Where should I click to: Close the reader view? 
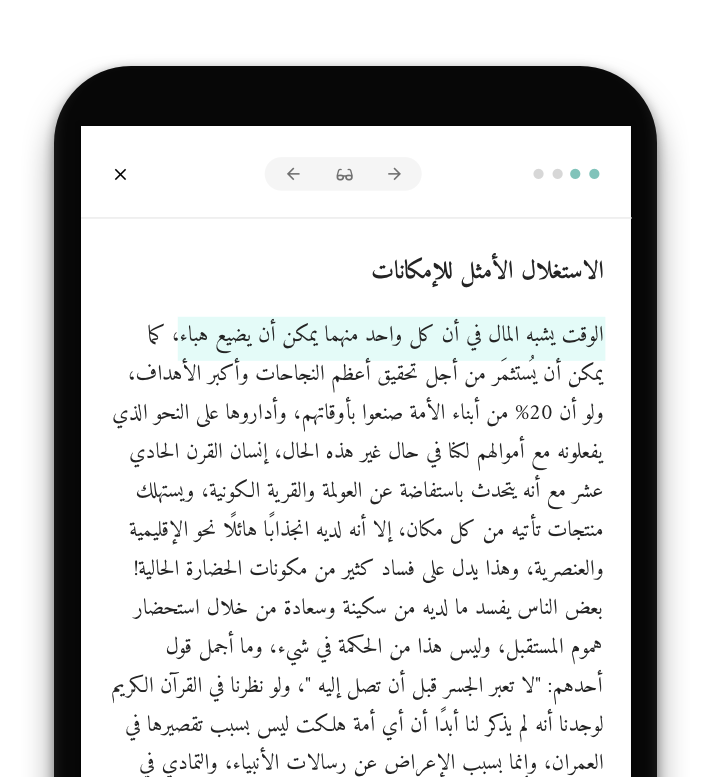[x=120, y=174]
